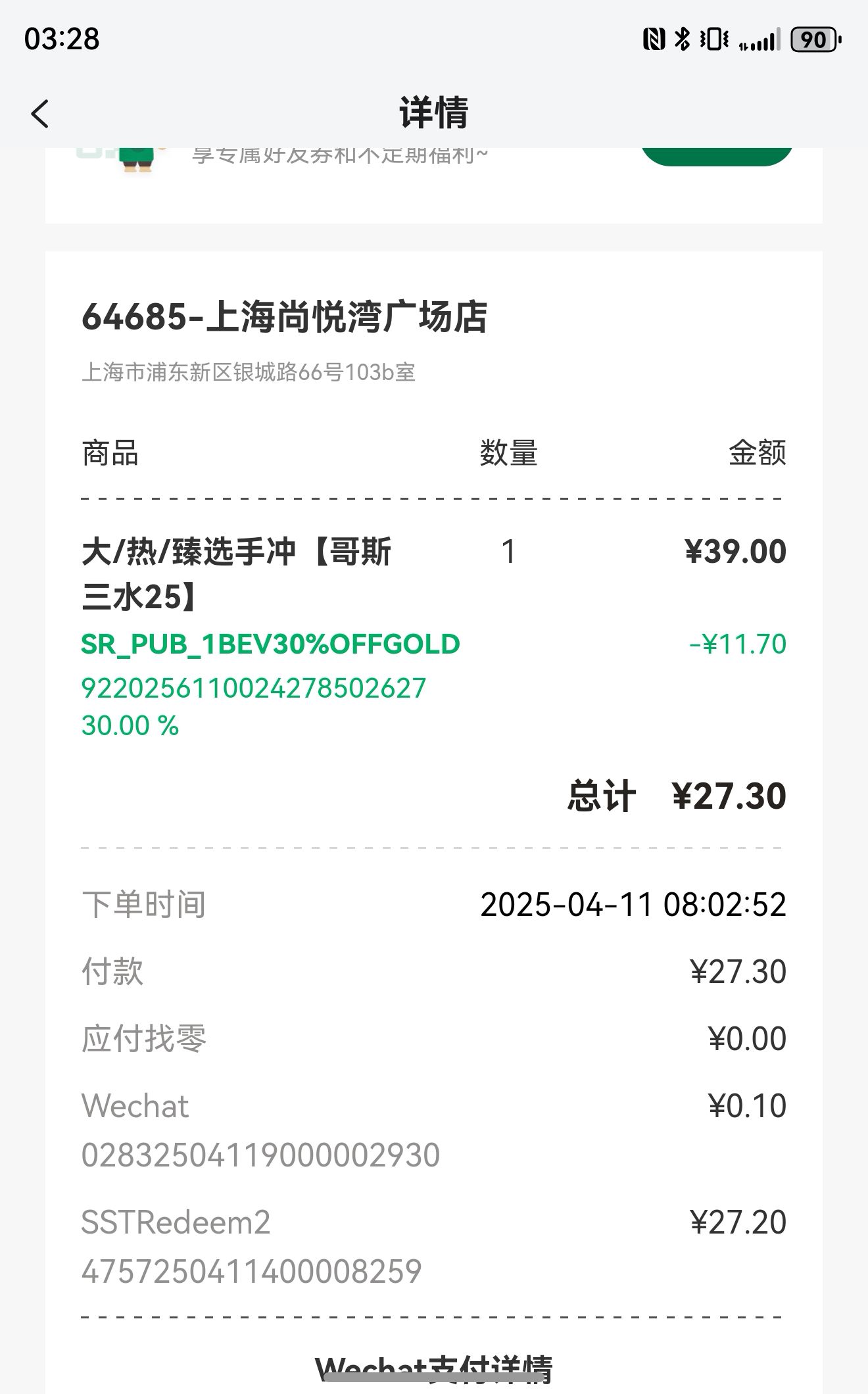
Task: Tap the green button beside the coupon banner
Action: pos(717,157)
